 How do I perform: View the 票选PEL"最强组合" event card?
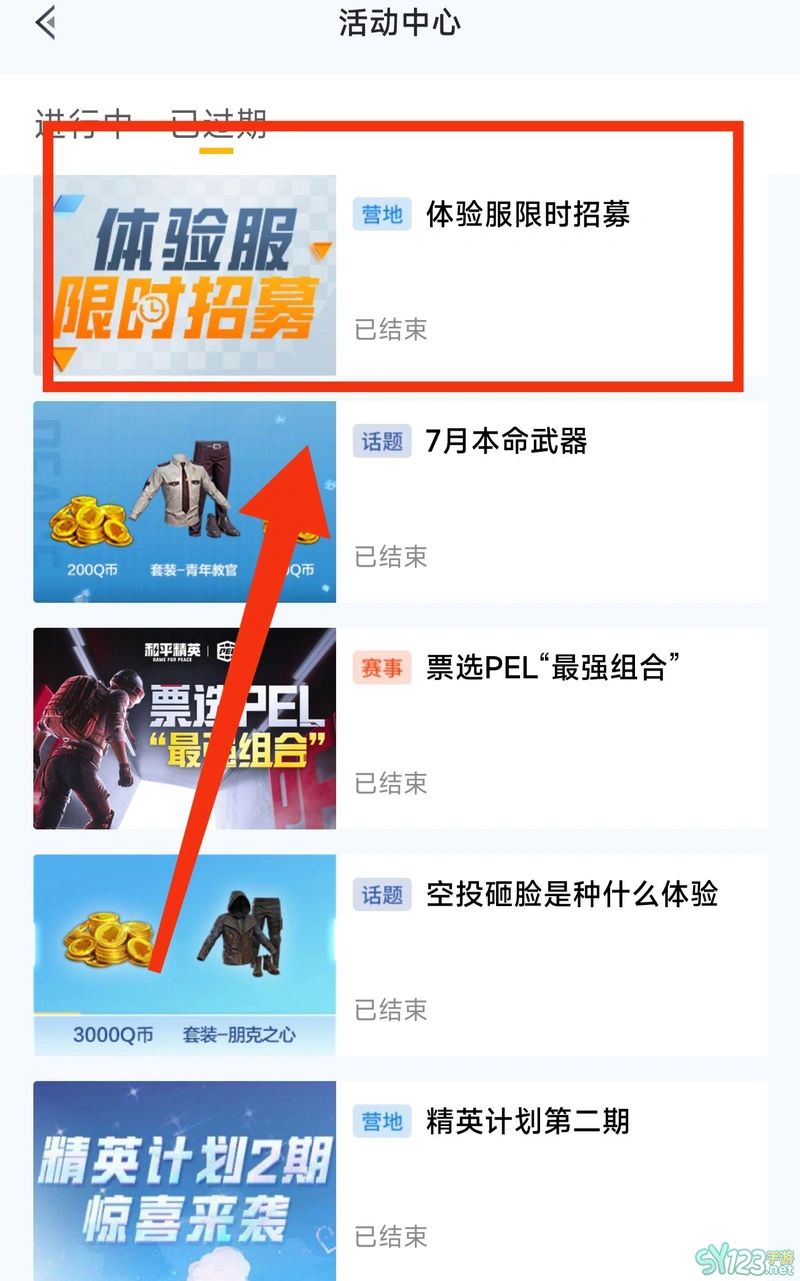point(400,729)
